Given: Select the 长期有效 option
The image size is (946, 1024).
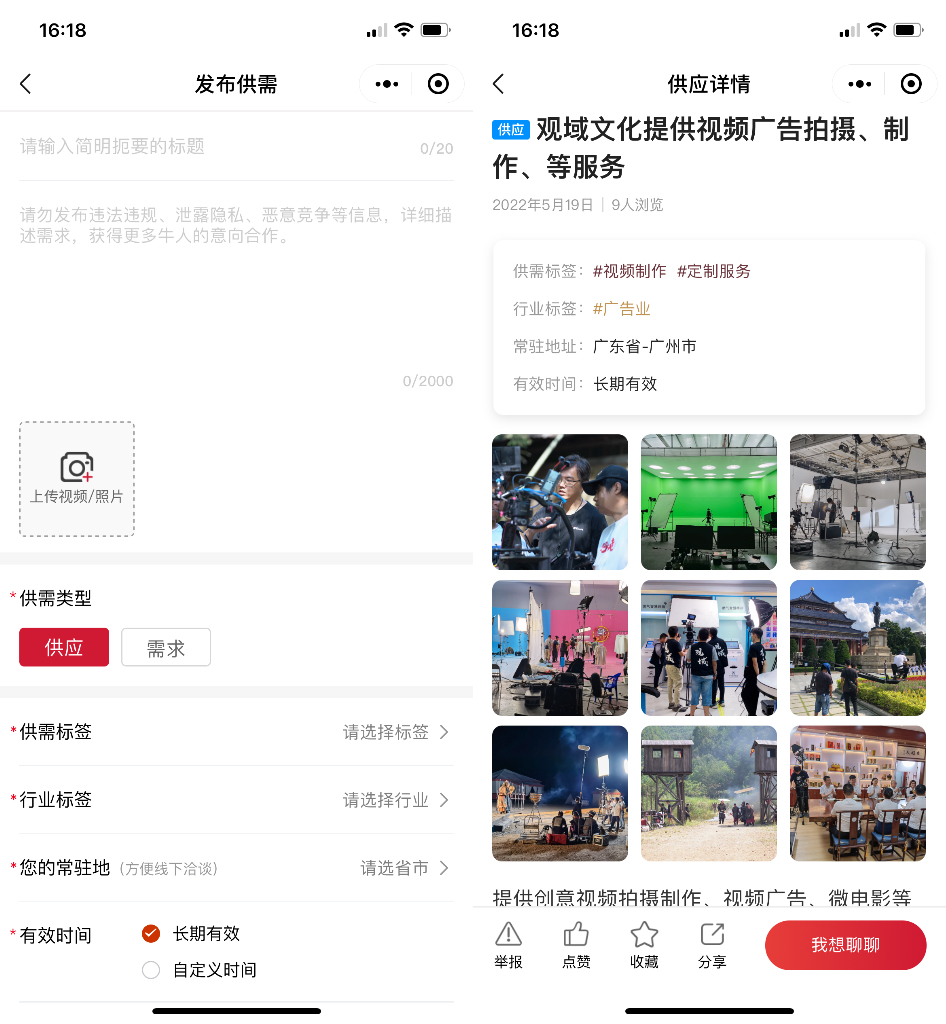Looking at the screenshot, I should 152,934.
